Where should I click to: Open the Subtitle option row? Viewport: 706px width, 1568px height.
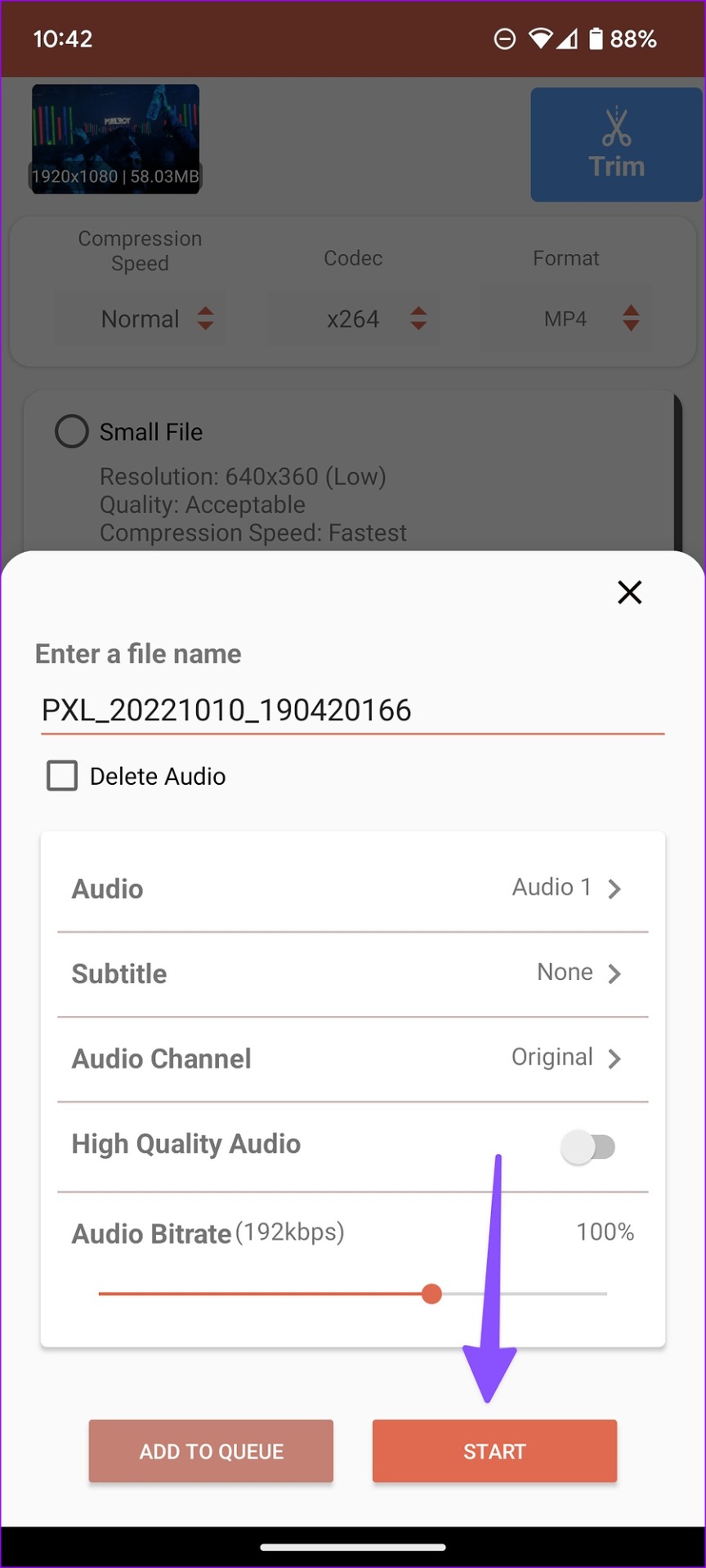(x=352, y=973)
